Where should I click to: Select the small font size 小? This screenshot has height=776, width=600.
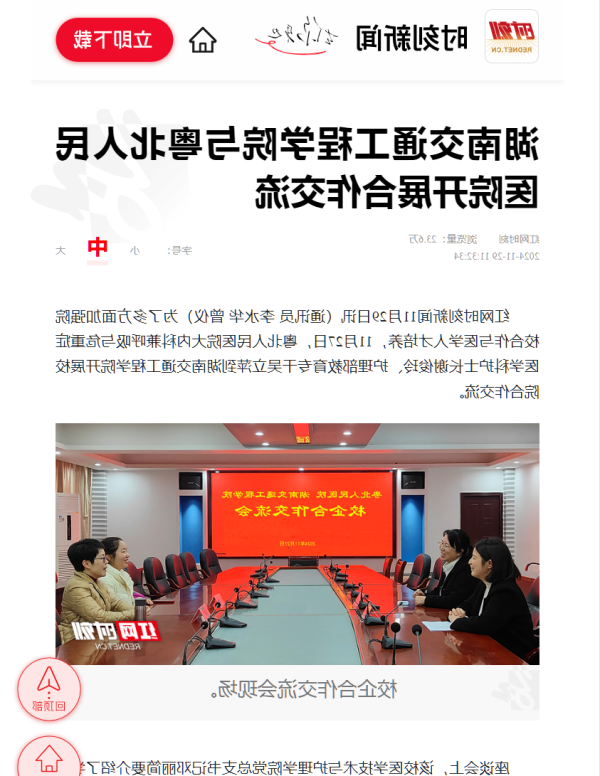pos(134,250)
